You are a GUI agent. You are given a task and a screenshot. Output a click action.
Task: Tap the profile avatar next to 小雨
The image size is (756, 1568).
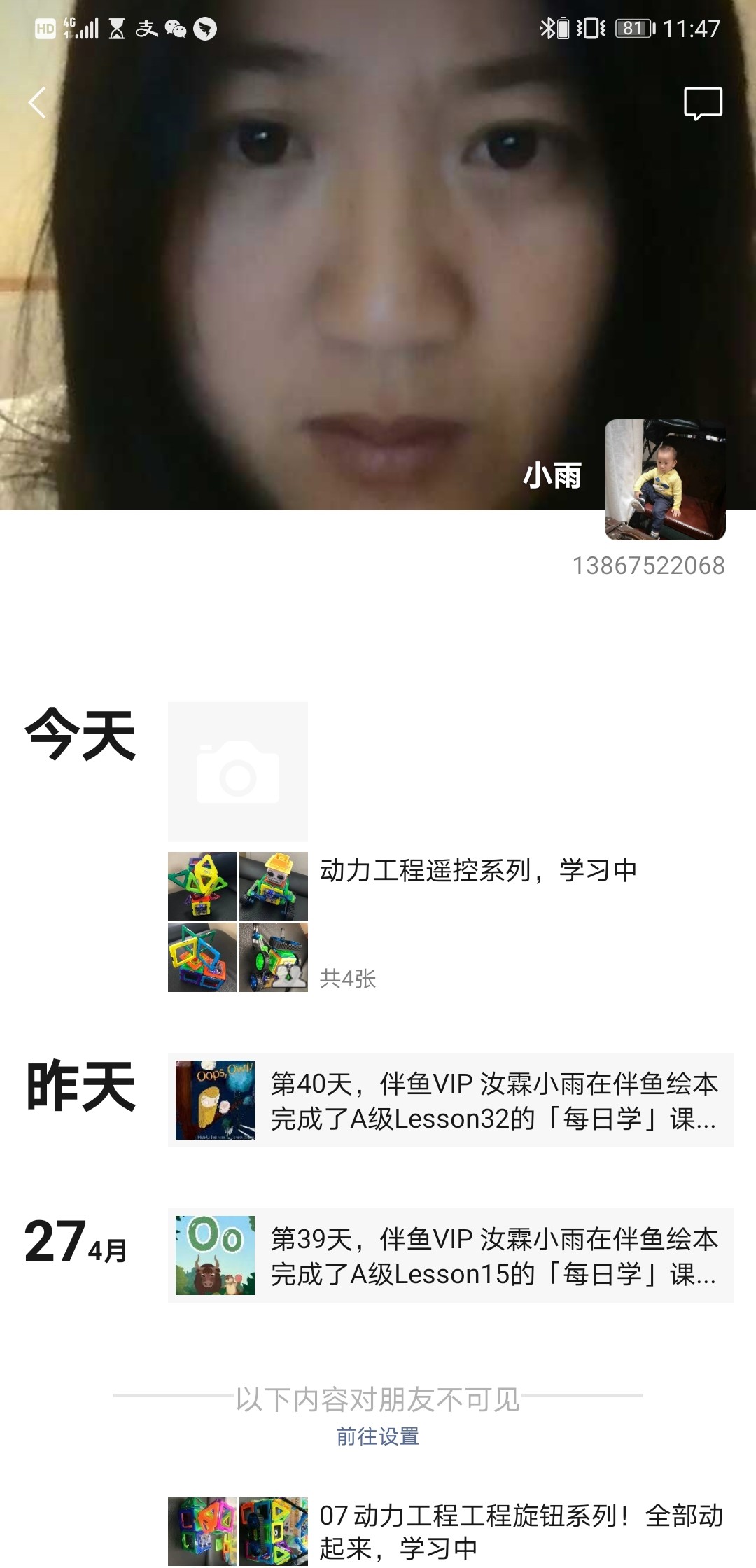pyautogui.click(x=665, y=479)
